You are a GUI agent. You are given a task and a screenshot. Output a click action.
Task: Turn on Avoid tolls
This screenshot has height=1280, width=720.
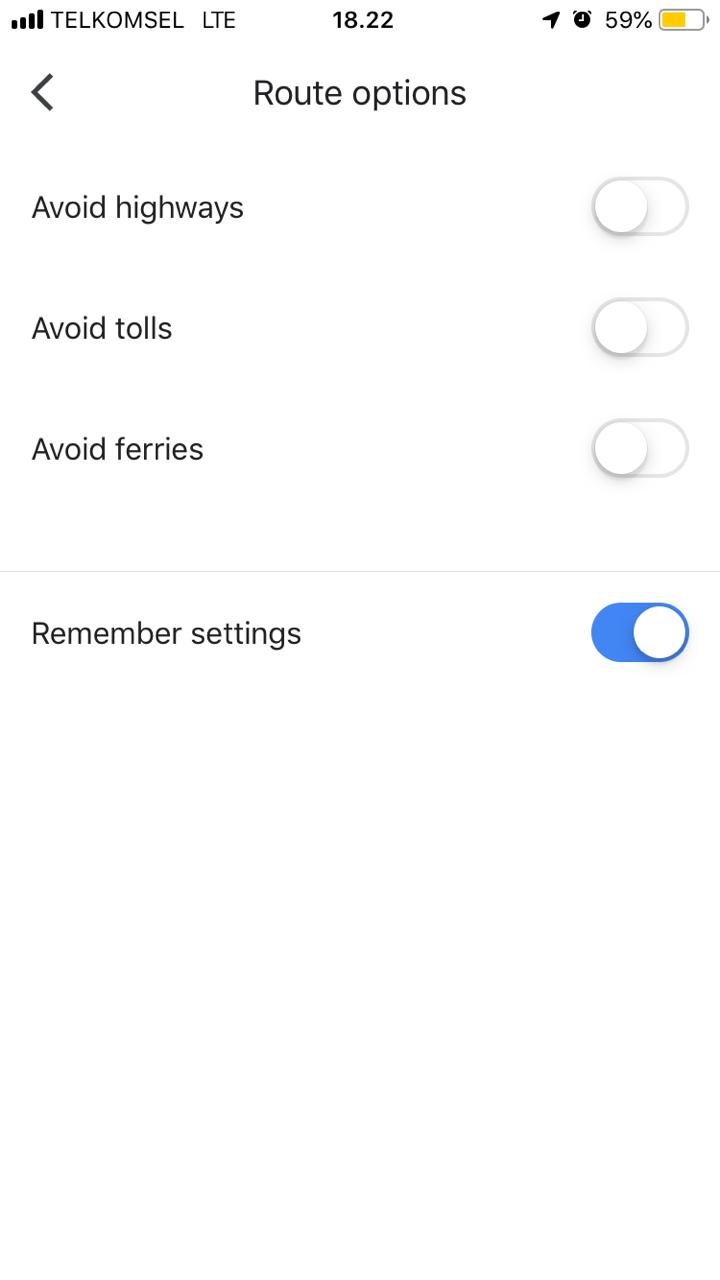coord(640,328)
